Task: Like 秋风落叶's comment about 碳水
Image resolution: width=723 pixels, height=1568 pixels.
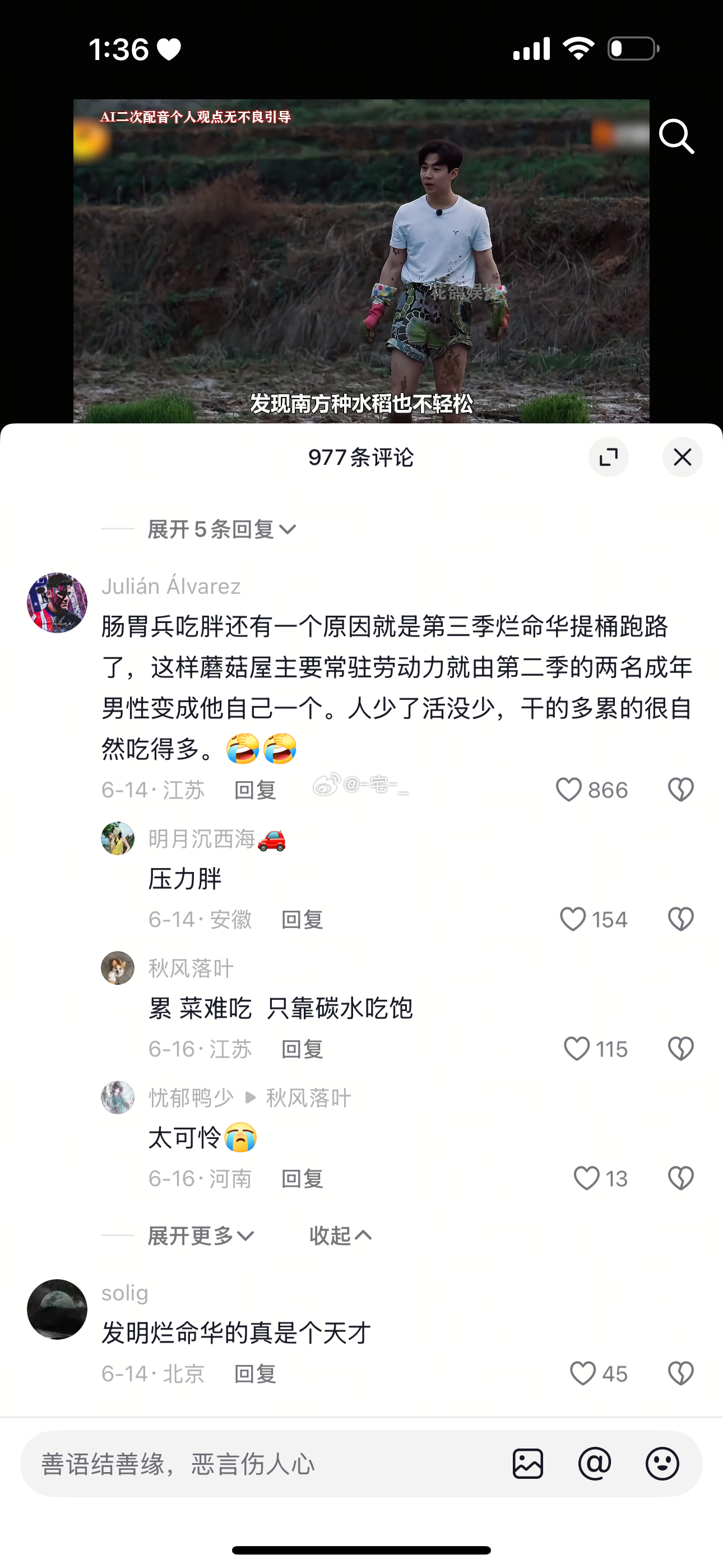Action: [x=576, y=1049]
